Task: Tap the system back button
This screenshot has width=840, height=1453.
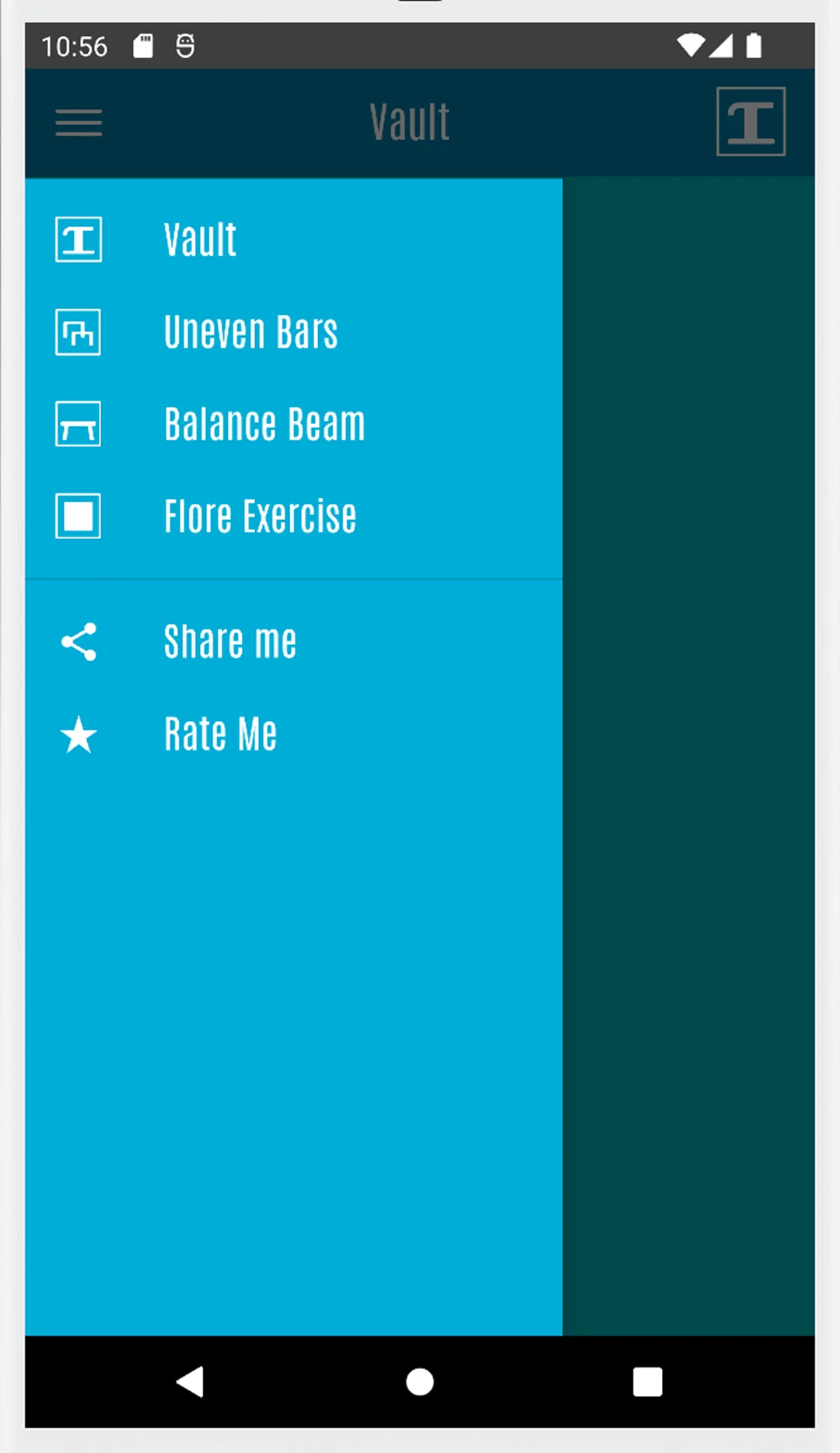Action: pyautogui.click(x=190, y=1382)
